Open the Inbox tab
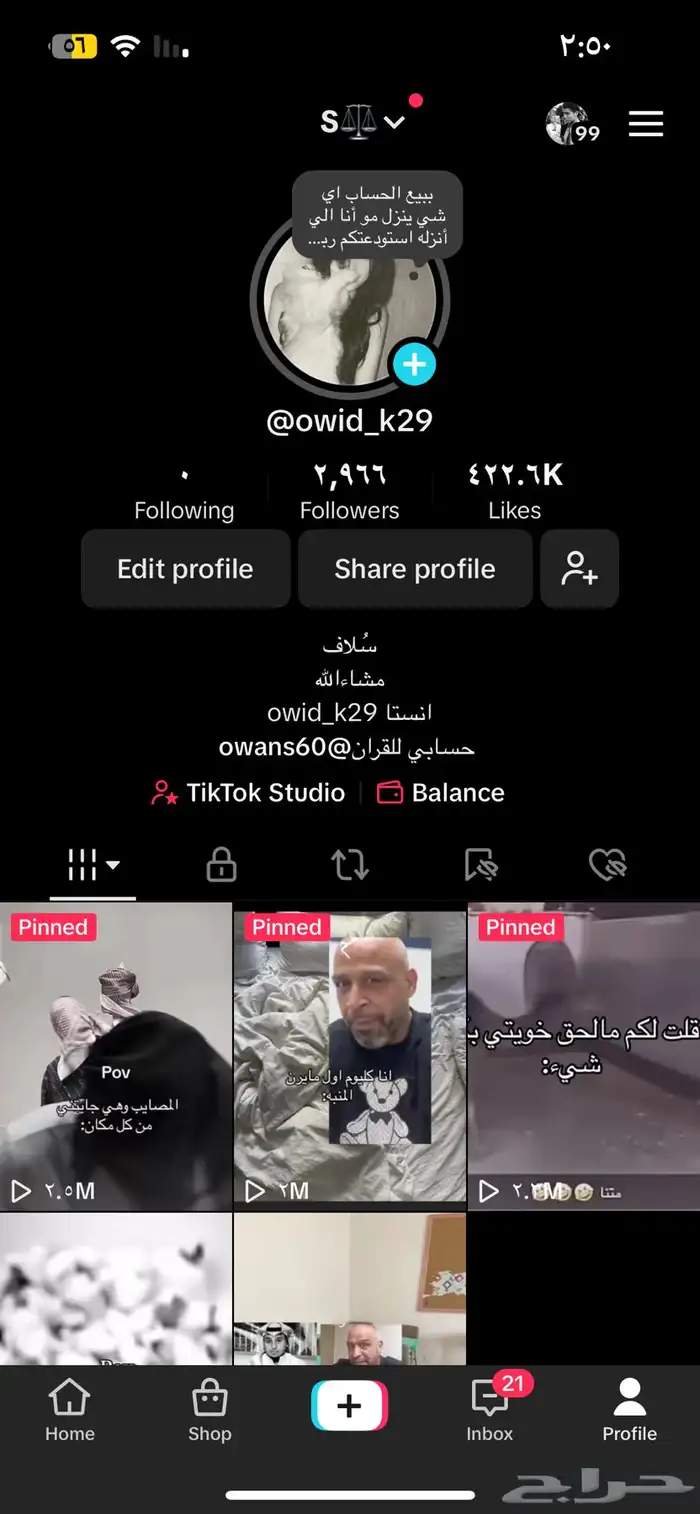 [492, 1408]
